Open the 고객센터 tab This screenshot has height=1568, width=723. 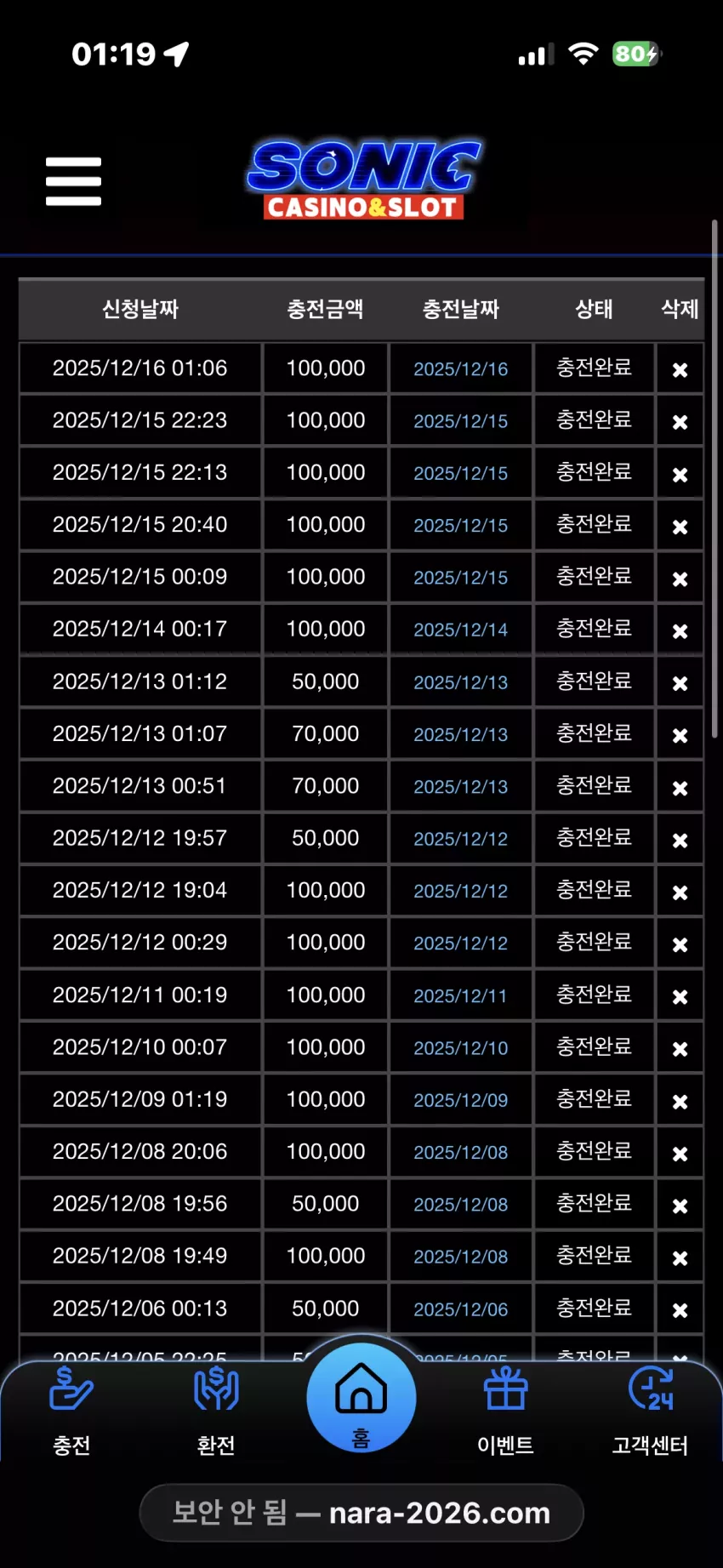click(x=651, y=1411)
